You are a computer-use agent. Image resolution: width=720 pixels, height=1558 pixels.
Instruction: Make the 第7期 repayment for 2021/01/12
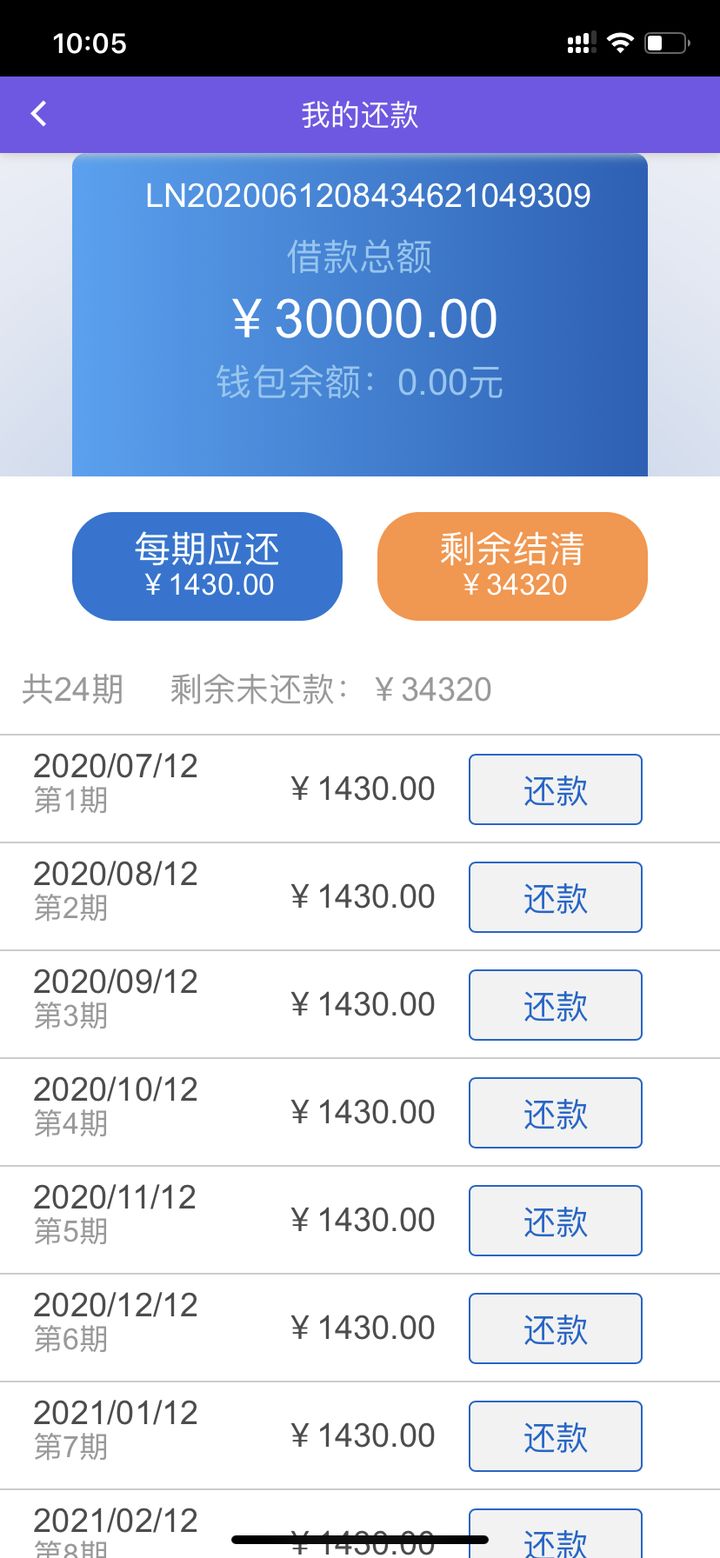pyautogui.click(x=555, y=1436)
